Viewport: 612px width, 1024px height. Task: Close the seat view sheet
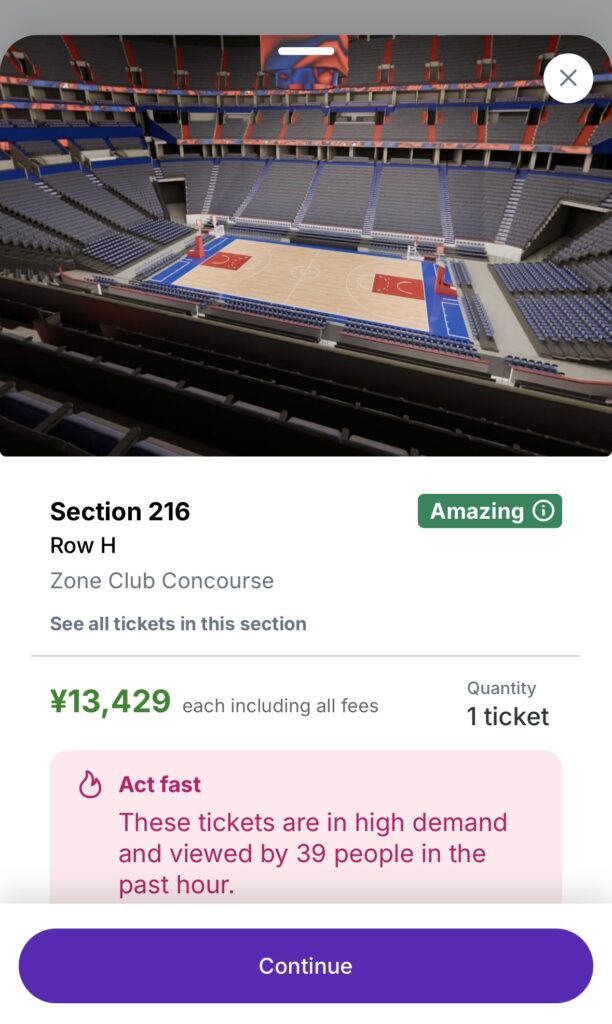(x=568, y=78)
